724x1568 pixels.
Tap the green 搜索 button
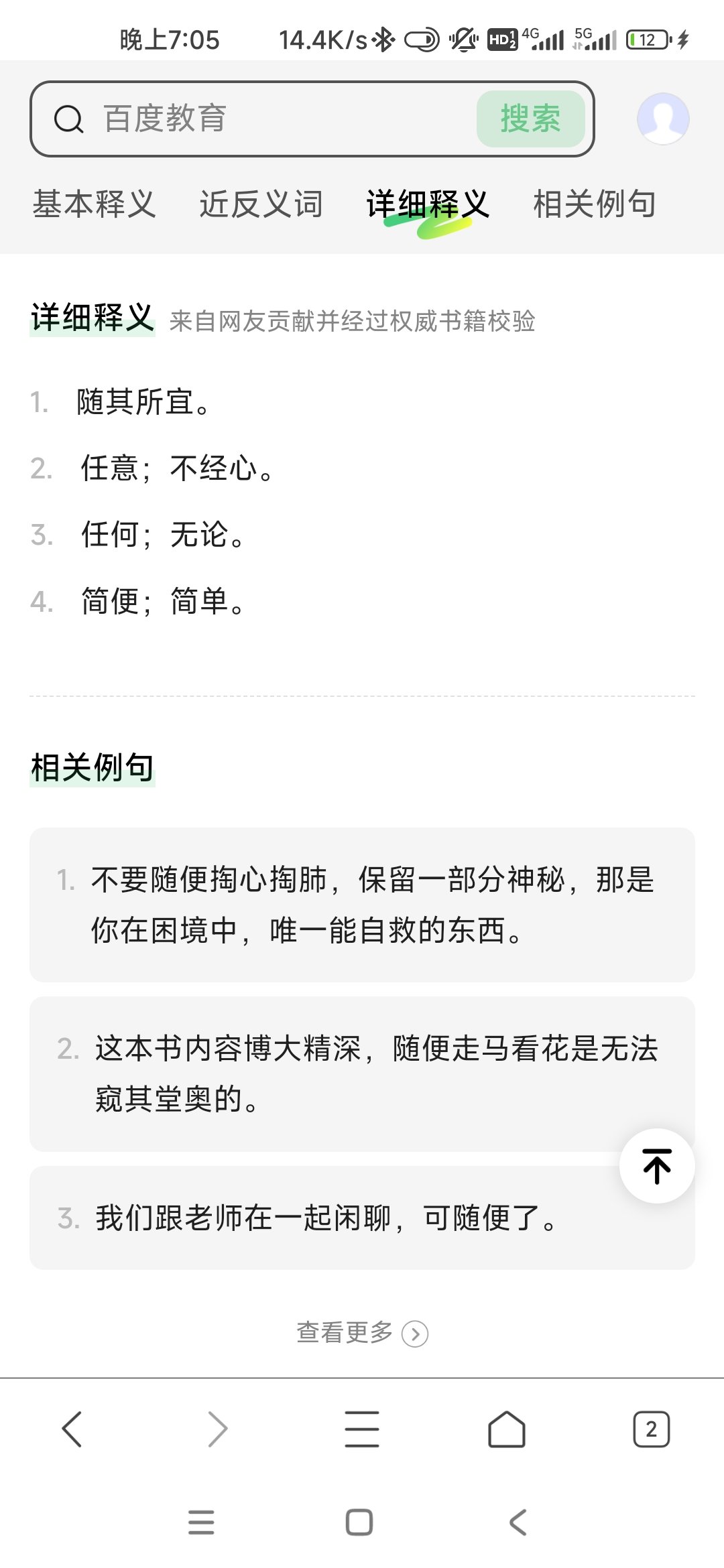tap(530, 119)
